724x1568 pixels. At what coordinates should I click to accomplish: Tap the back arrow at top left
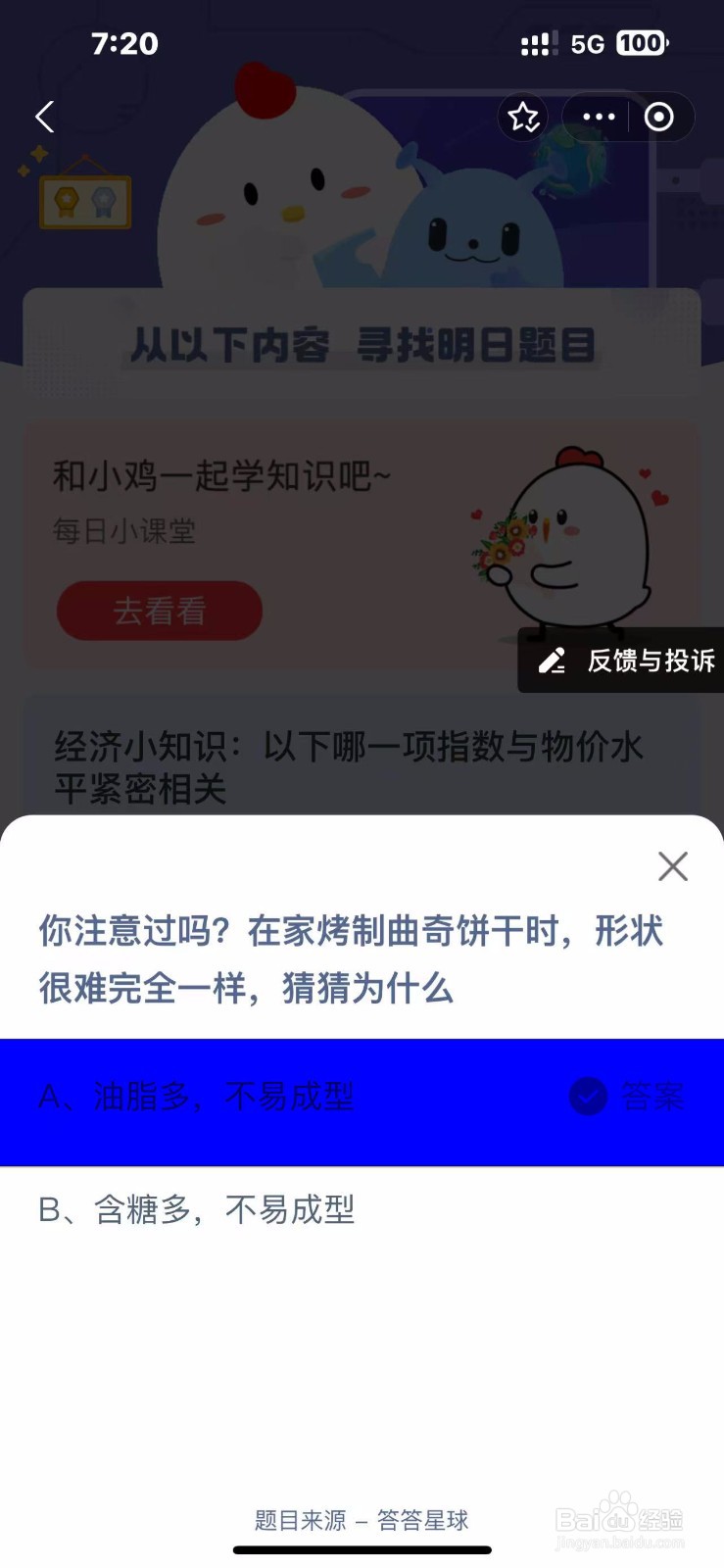[x=43, y=117]
